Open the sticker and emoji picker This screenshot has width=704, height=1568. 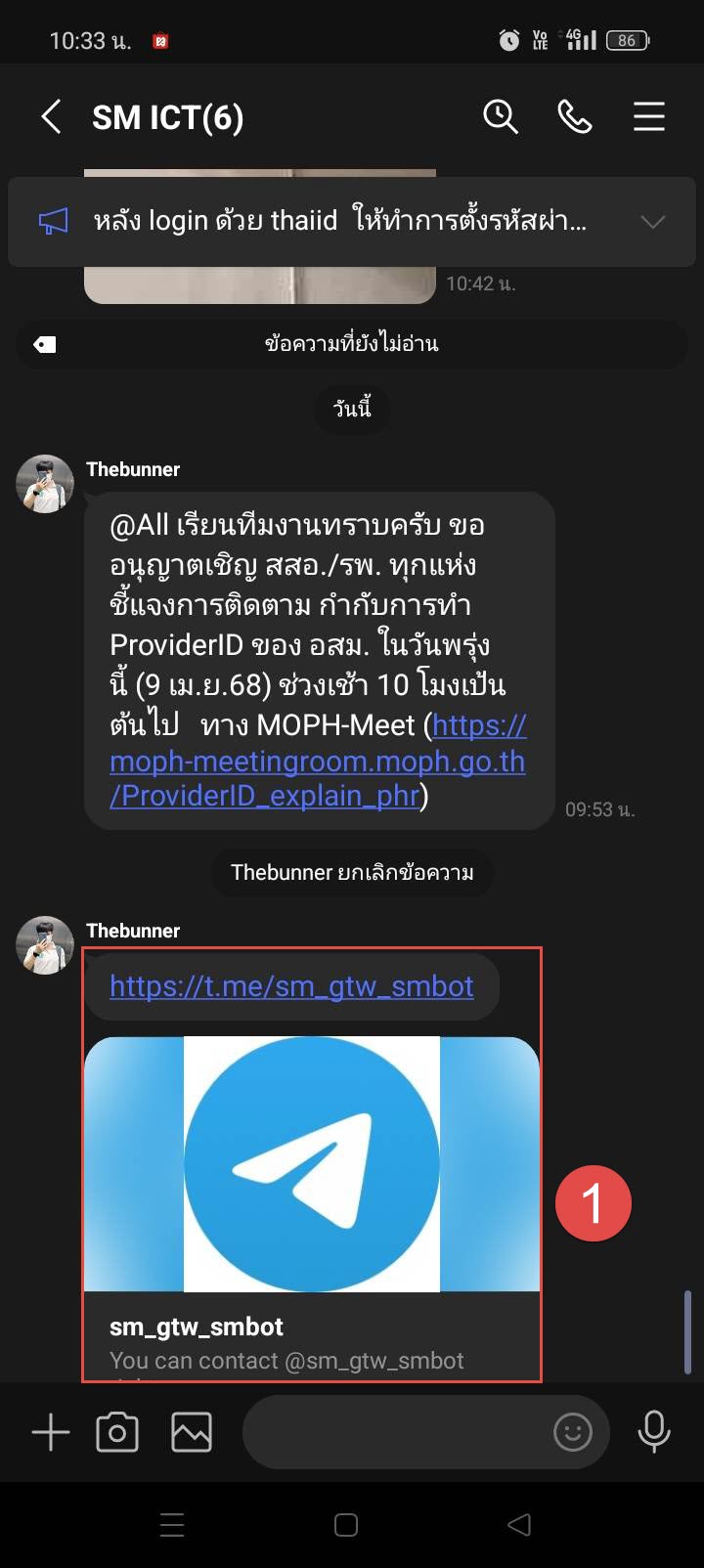(x=573, y=1433)
